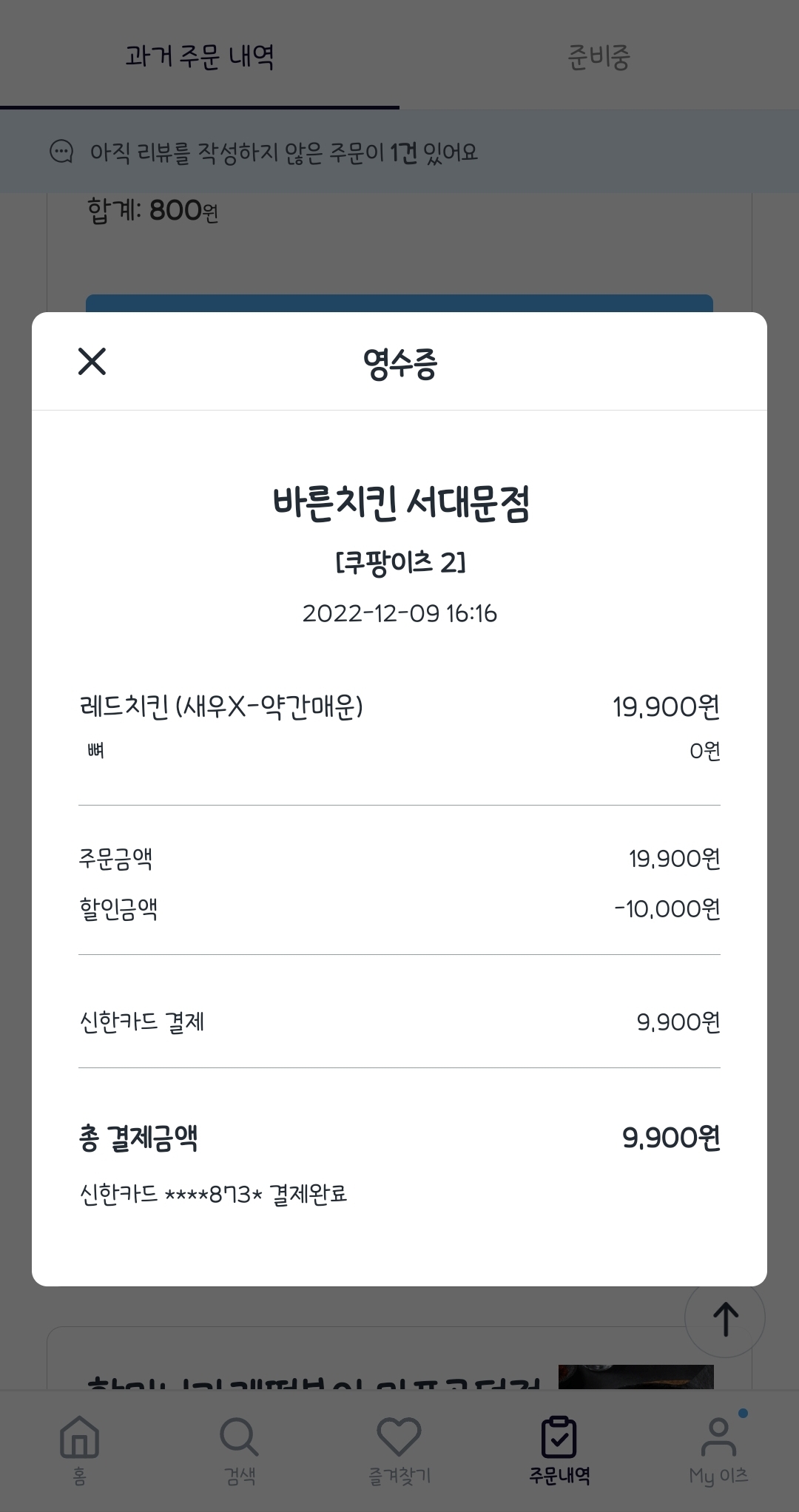This screenshot has width=799, height=1512.
Task: Open 즐겨찾기 favorites tab
Action: [399, 1448]
